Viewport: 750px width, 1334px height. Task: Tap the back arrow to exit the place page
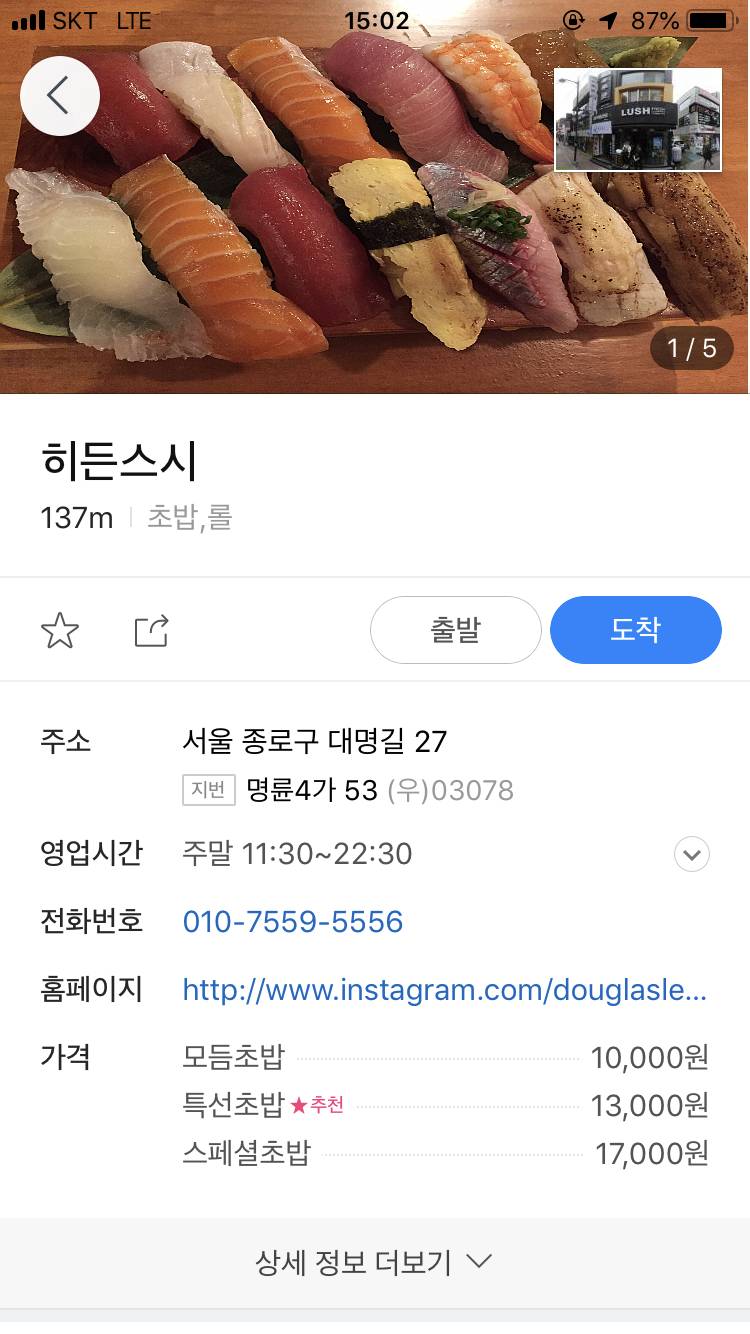(60, 96)
